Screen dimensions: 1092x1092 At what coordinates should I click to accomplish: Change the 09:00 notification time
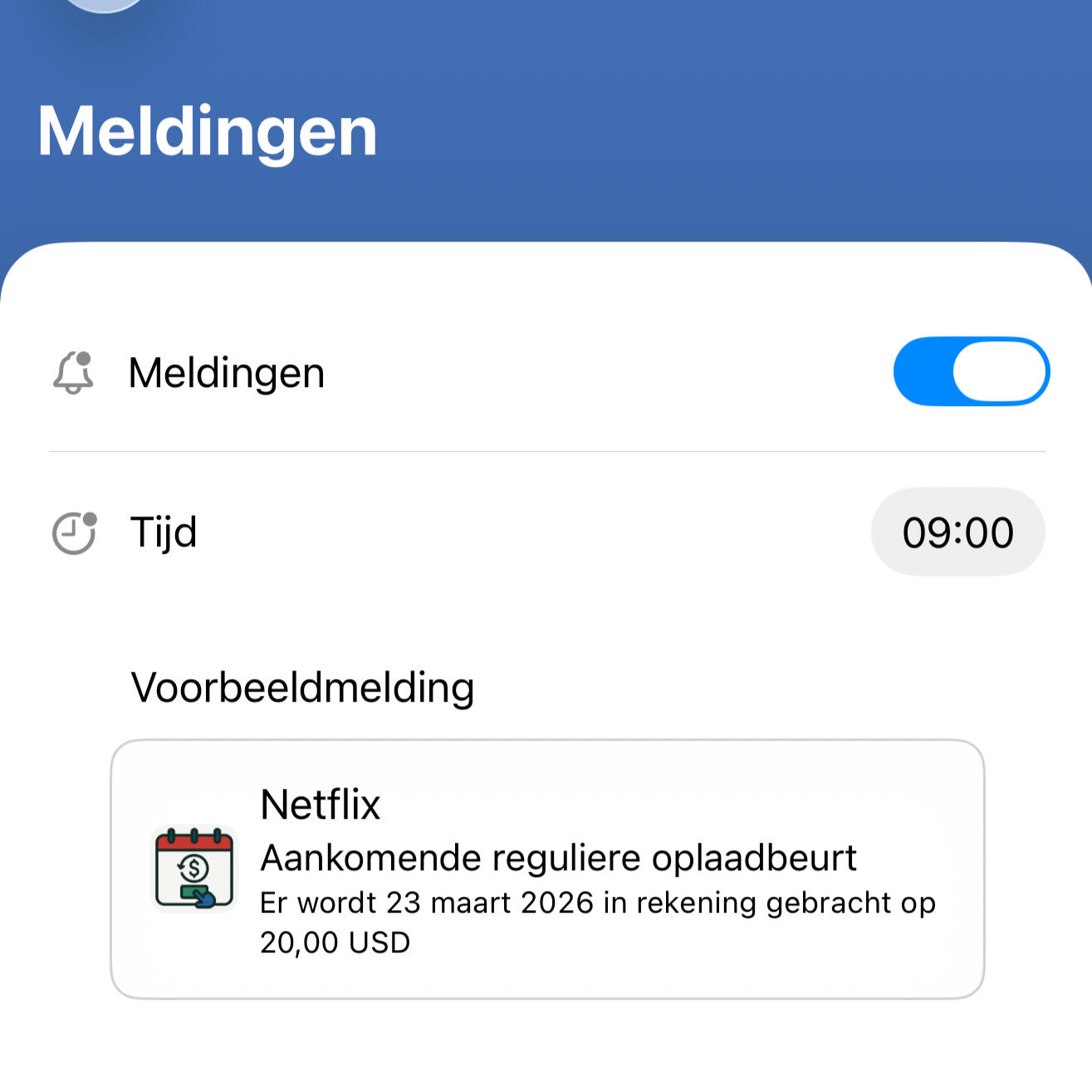(957, 532)
